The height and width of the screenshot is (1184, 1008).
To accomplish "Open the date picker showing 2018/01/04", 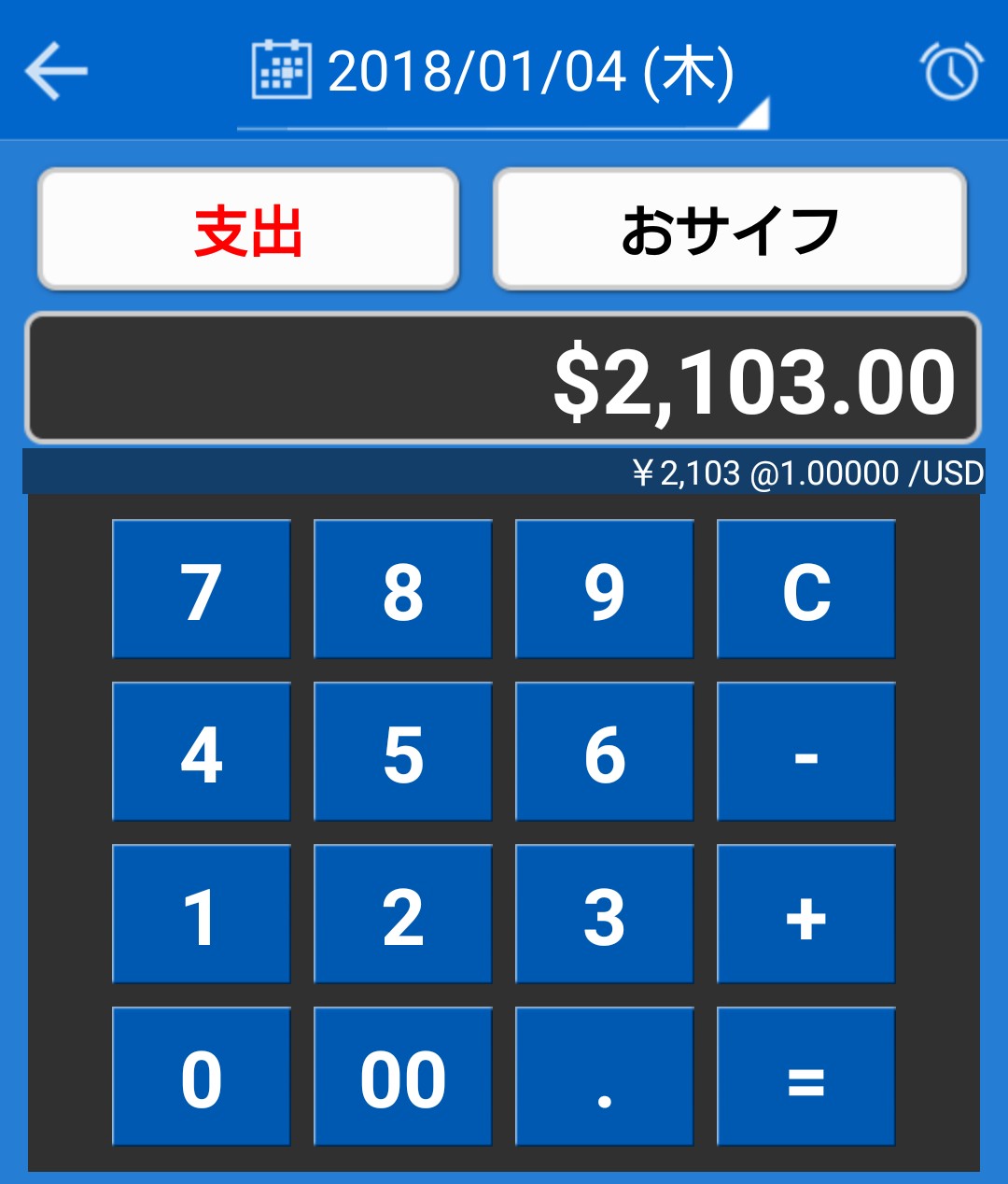I will coord(502,75).
